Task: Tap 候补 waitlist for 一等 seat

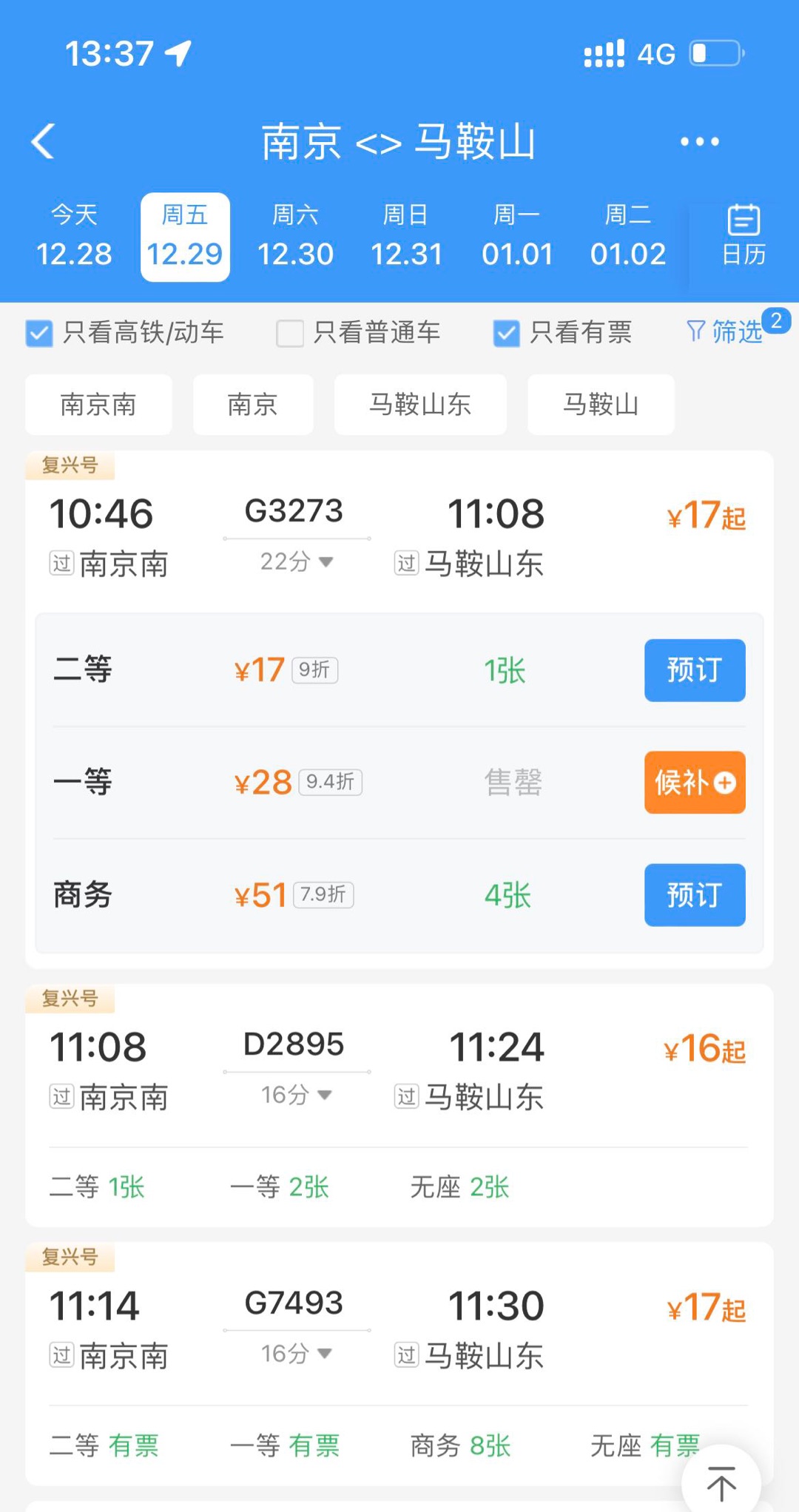Action: [x=695, y=783]
